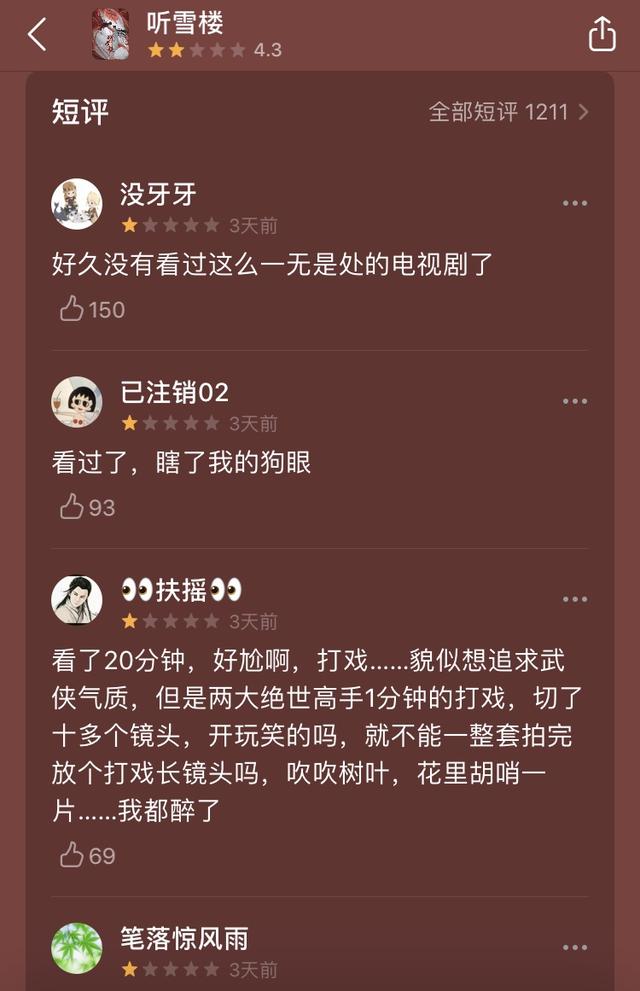Screen dimensions: 640x991
Task: Open the options menu on 笔落惊风雨's review
Action: [575, 947]
